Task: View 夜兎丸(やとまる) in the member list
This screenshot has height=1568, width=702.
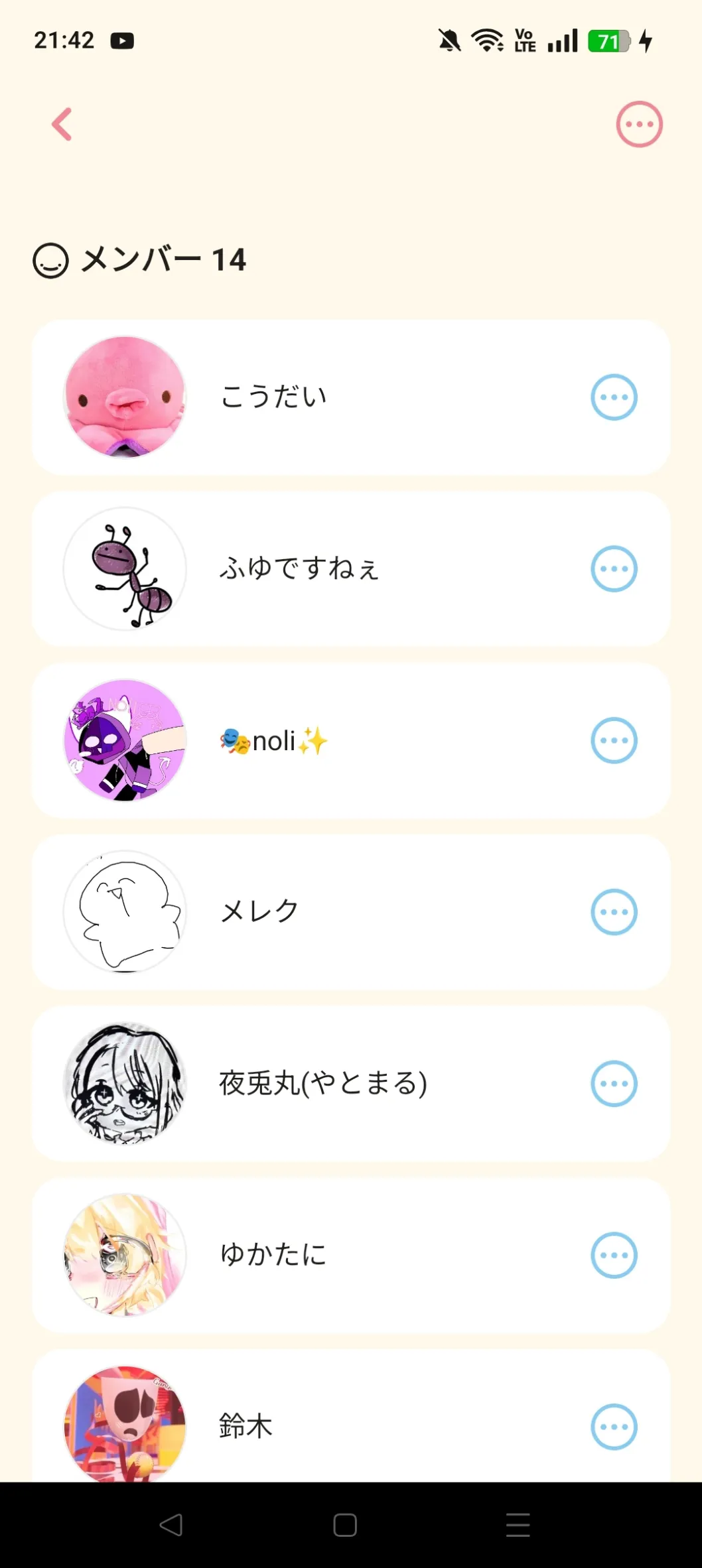Action: [x=322, y=1084]
